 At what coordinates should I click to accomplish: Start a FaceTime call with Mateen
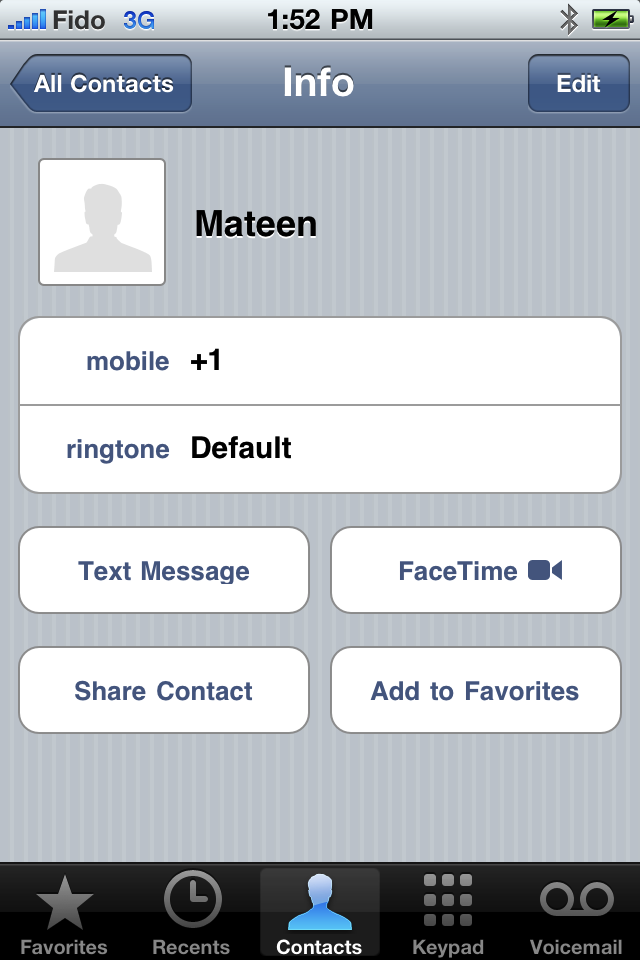tap(476, 571)
